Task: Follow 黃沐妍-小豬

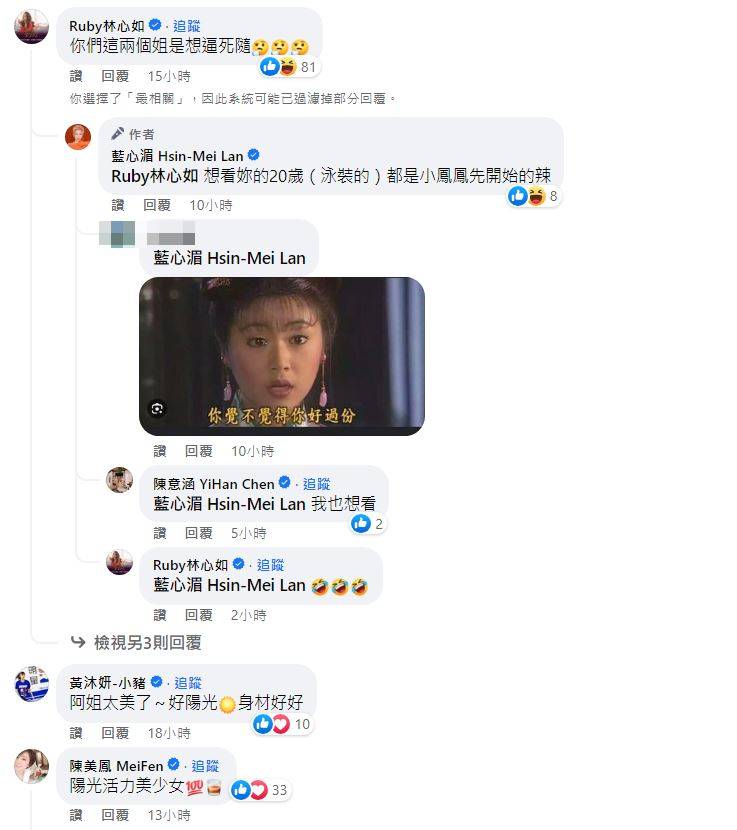Action: 188,682
